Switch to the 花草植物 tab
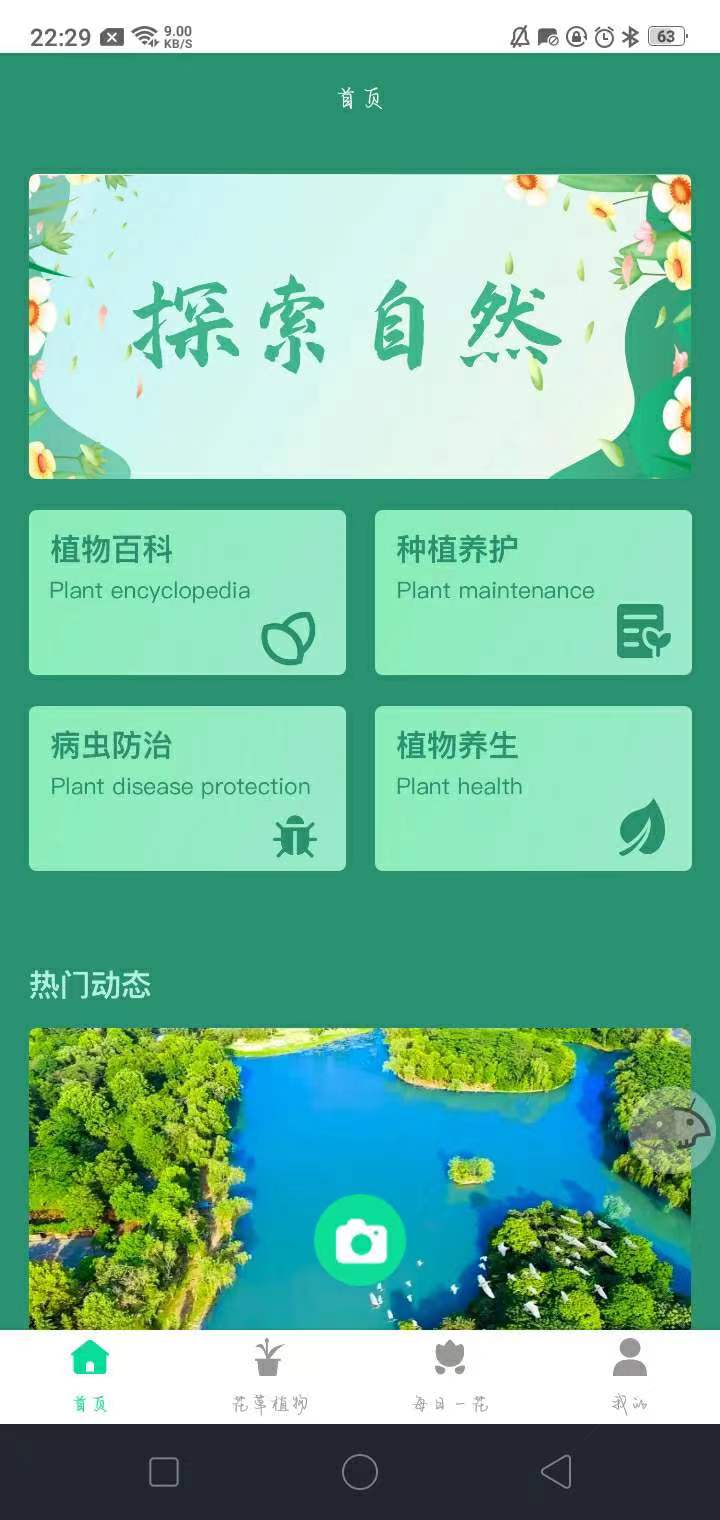The height and width of the screenshot is (1520, 720). (269, 1375)
